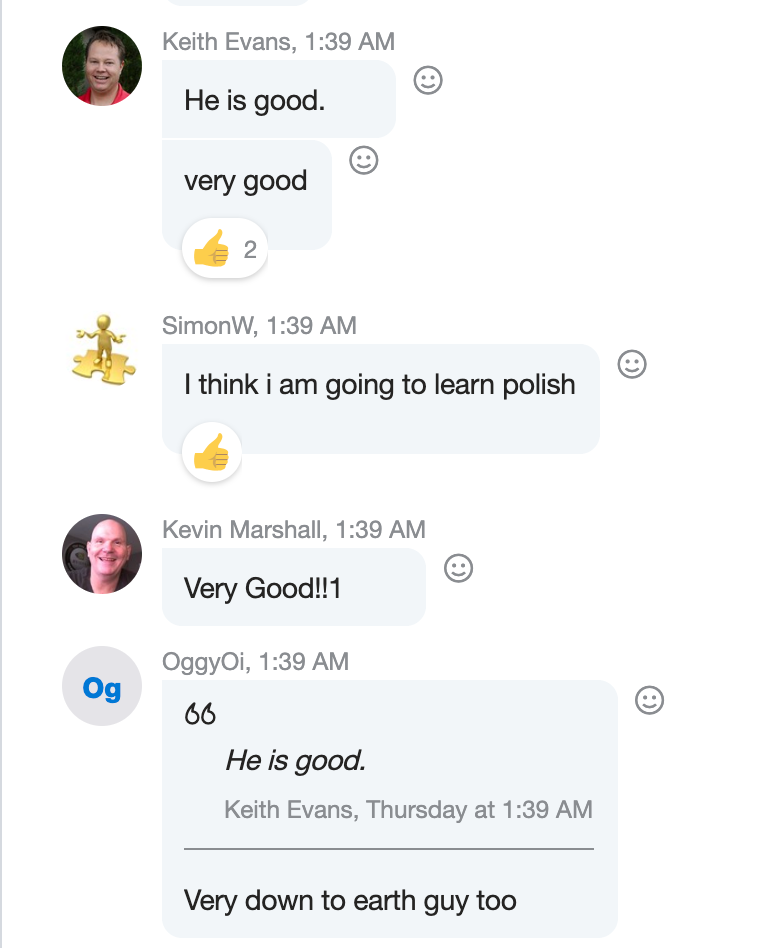768x948 pixels.
Task: React to the "He is good." message
Action: (x=428, y=80)
